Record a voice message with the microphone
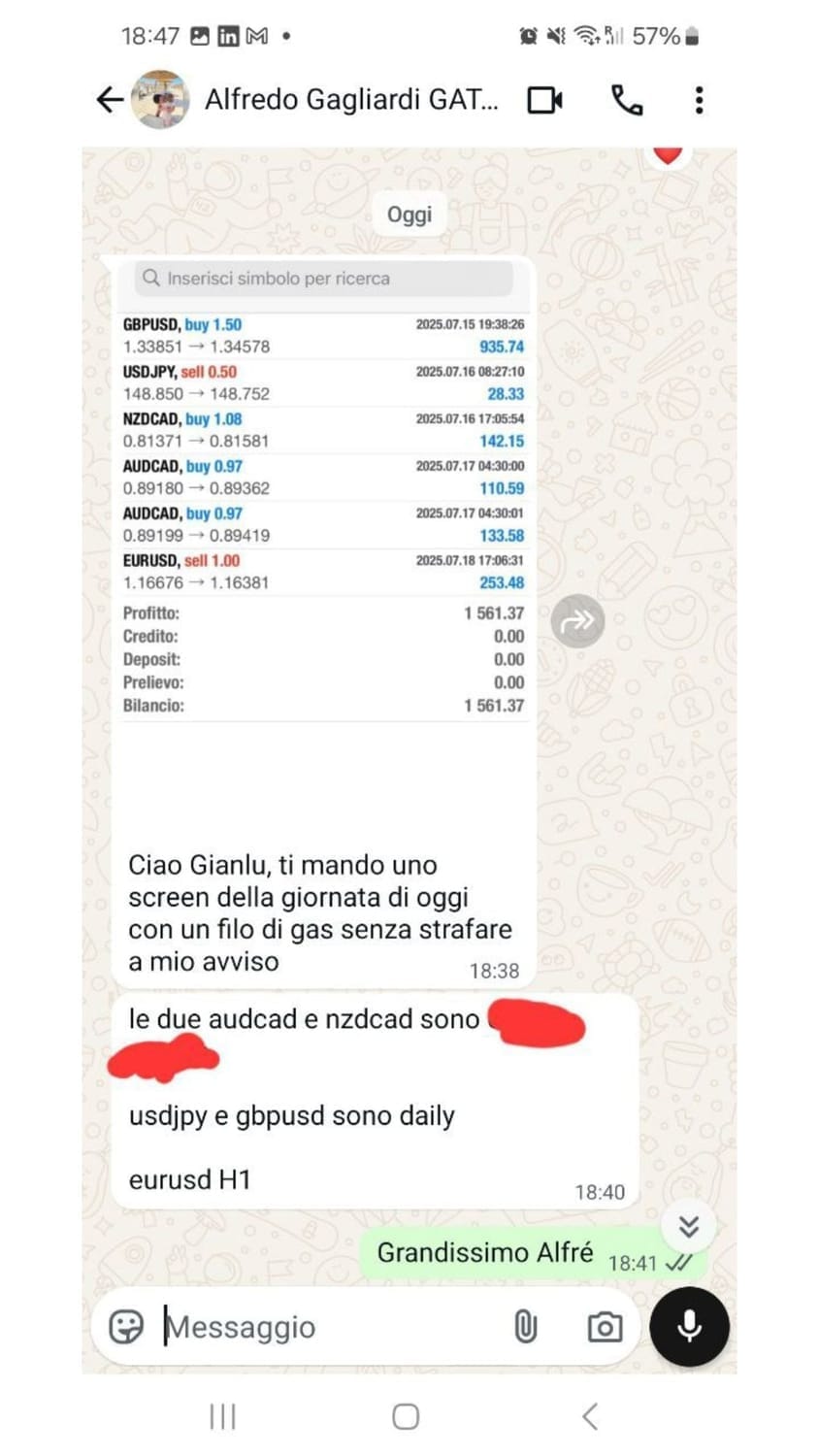 [x=689, y=1327]
